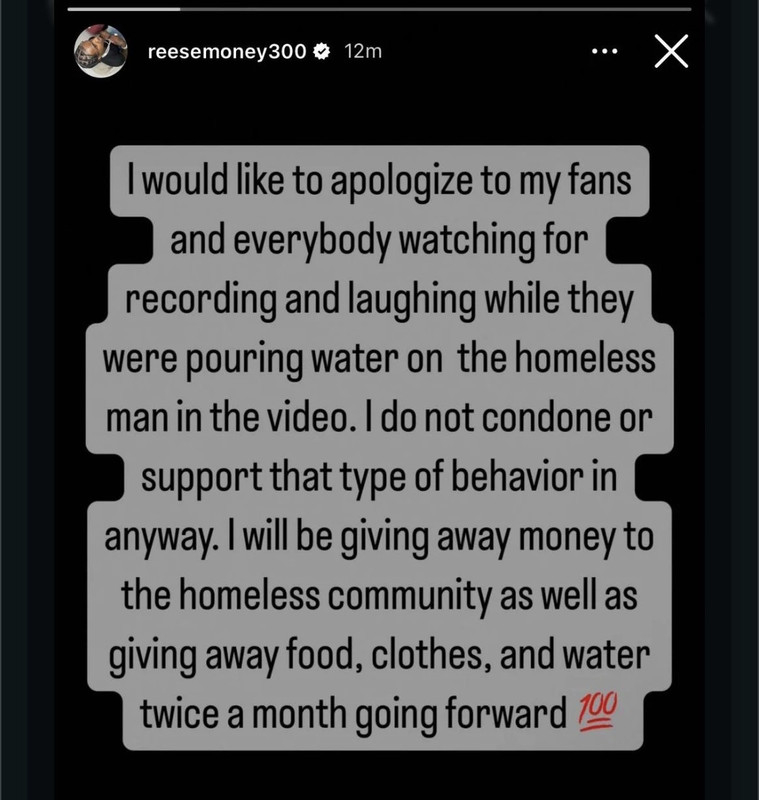
Task: Close the story viewer
Action: (x=671, y=51)
